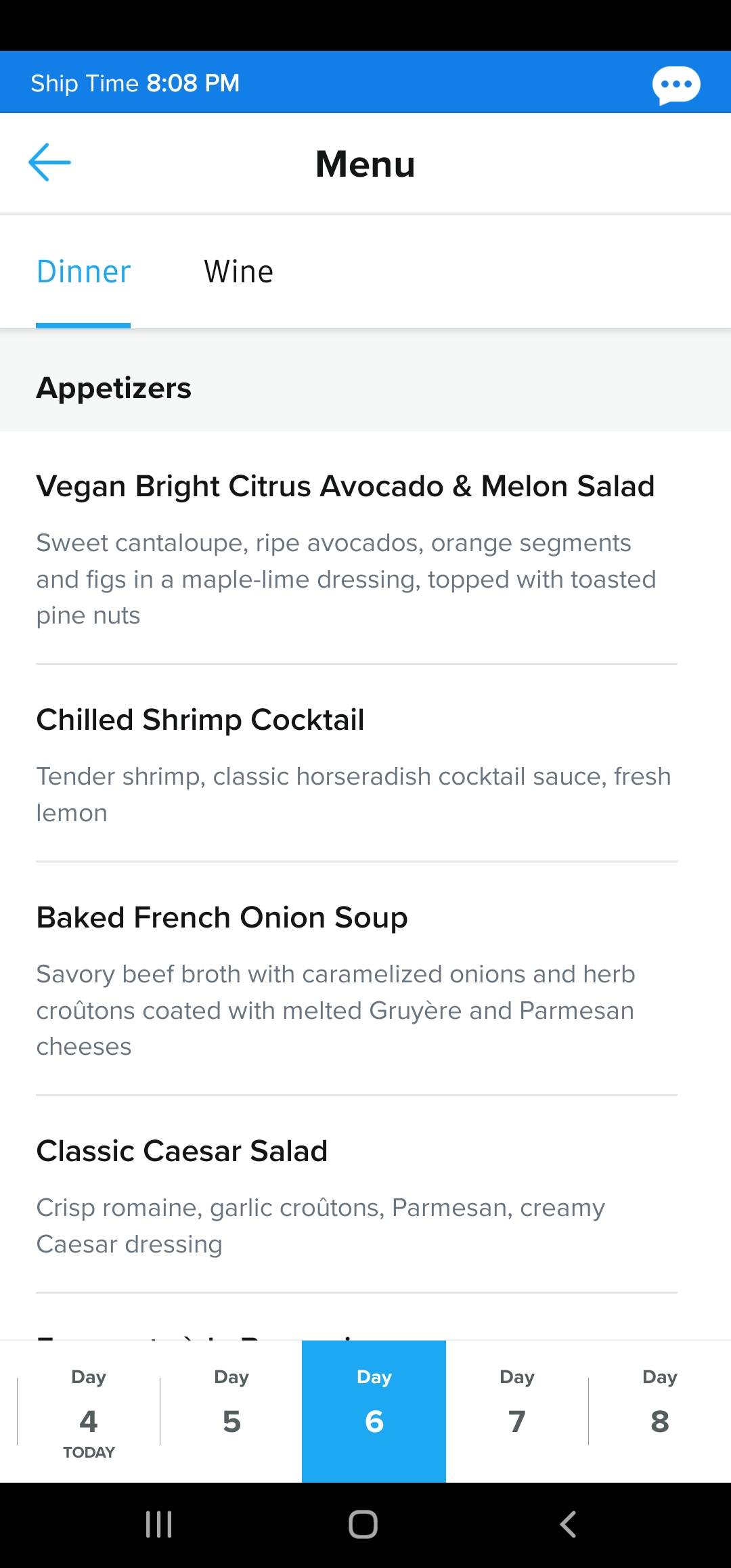Switch to Day 5 menu
Viewport: 731px width, 1568px height.
point(231,1412)
